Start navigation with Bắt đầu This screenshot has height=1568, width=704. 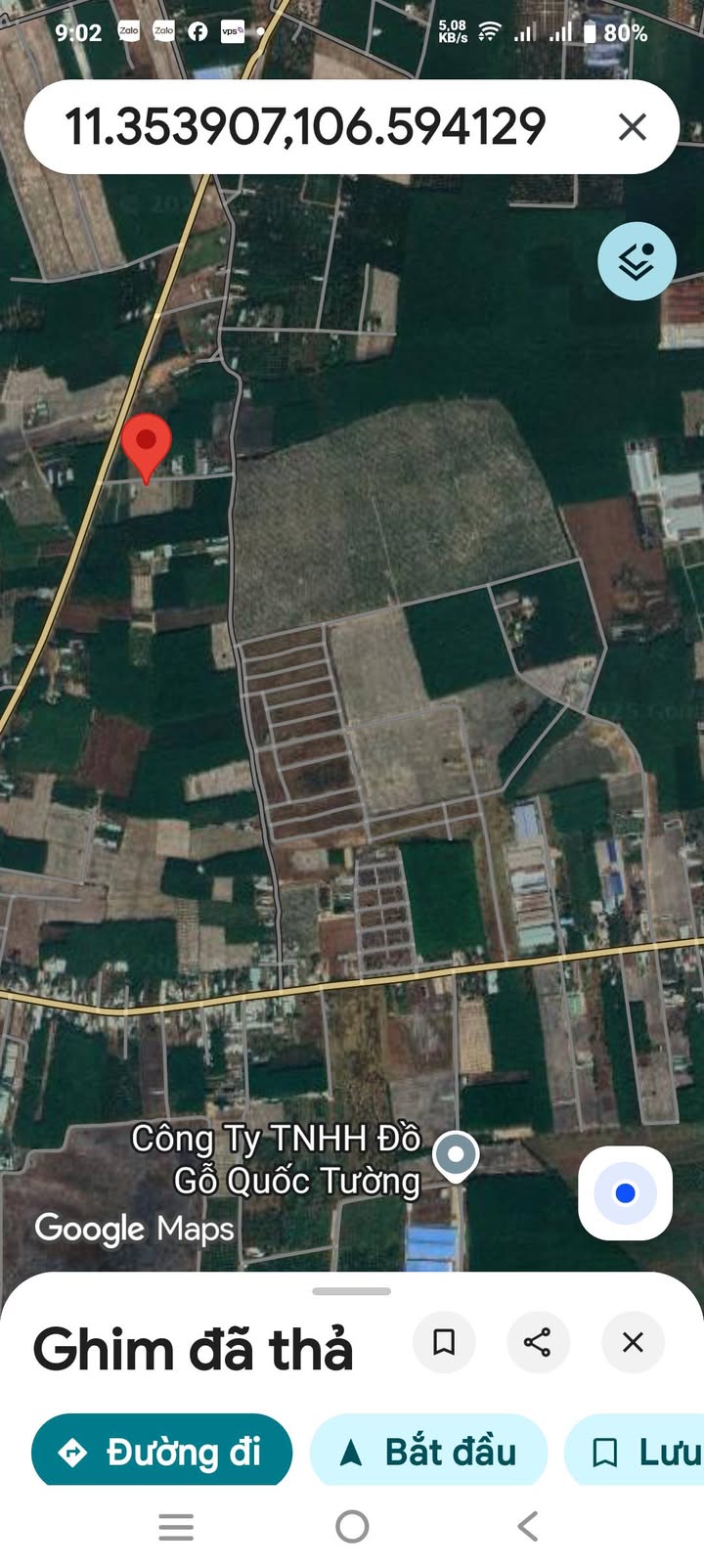(428, 1452)
